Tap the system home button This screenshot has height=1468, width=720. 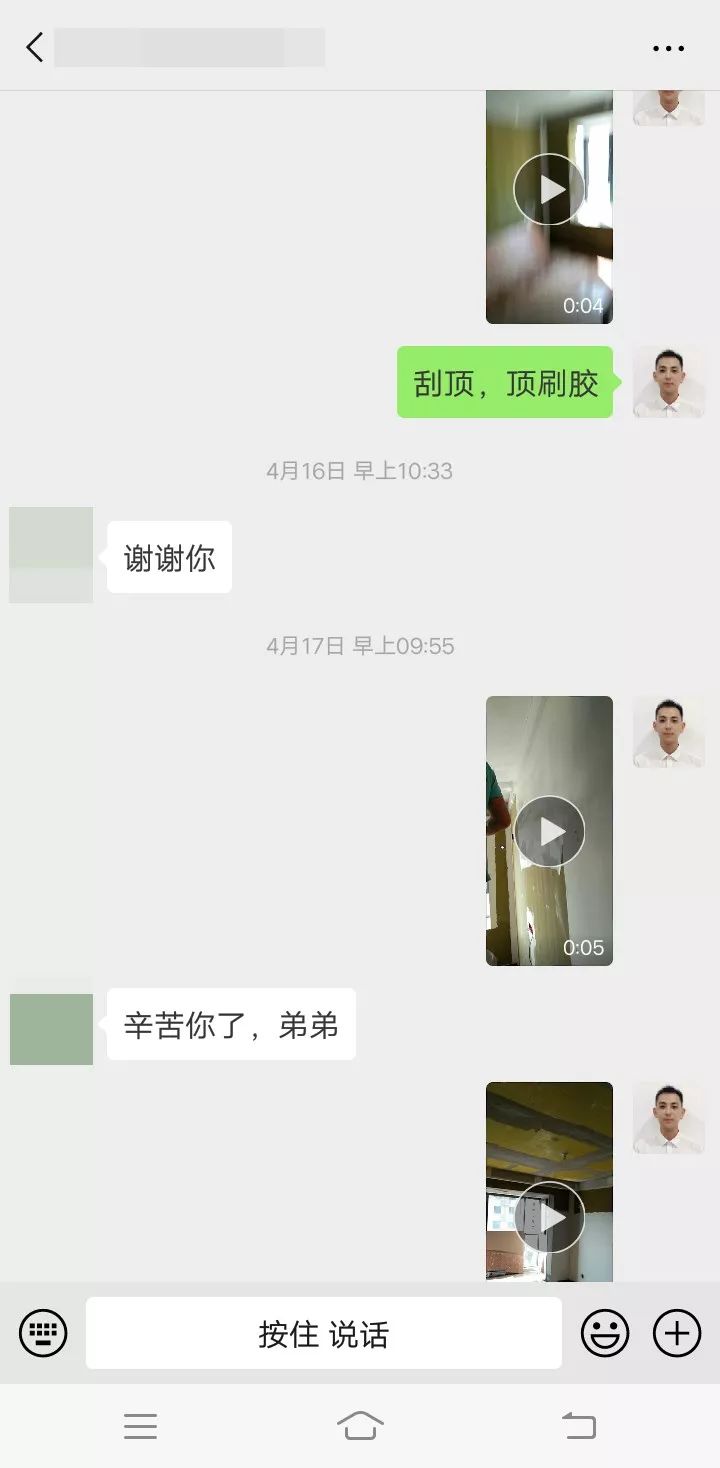click(360, 1425)
